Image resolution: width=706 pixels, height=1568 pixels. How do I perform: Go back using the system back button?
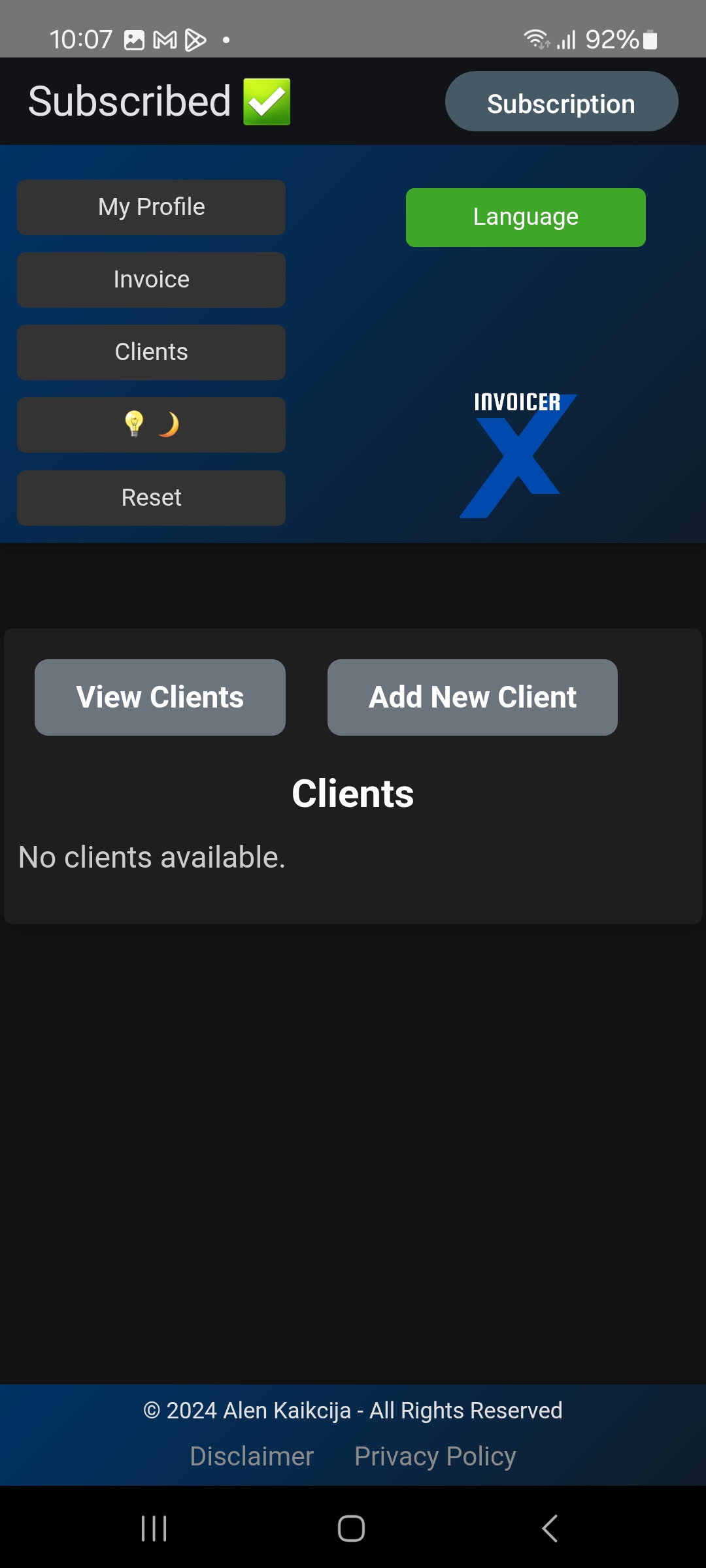550,1528
